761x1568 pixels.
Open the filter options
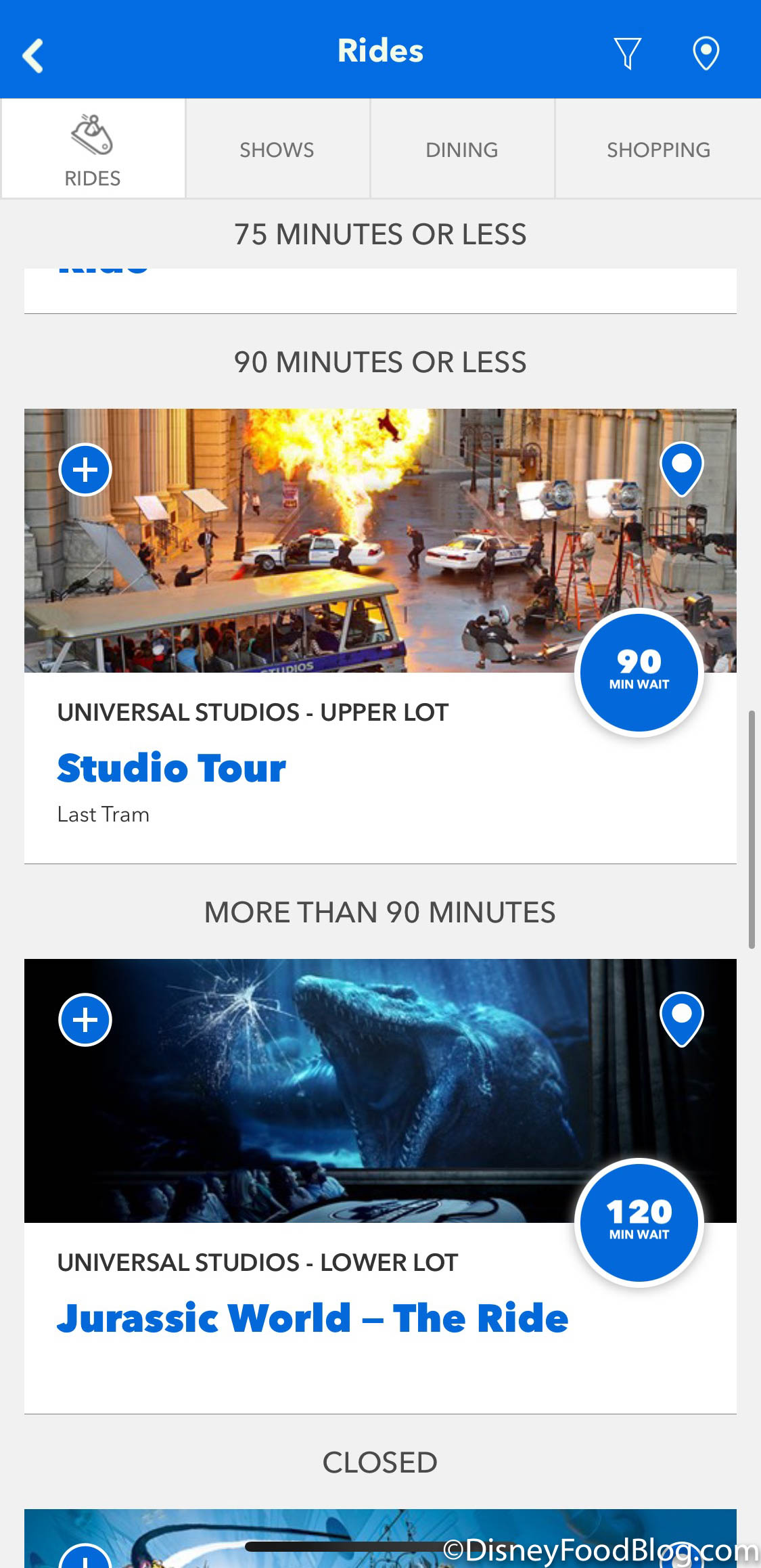coord(627,53)
